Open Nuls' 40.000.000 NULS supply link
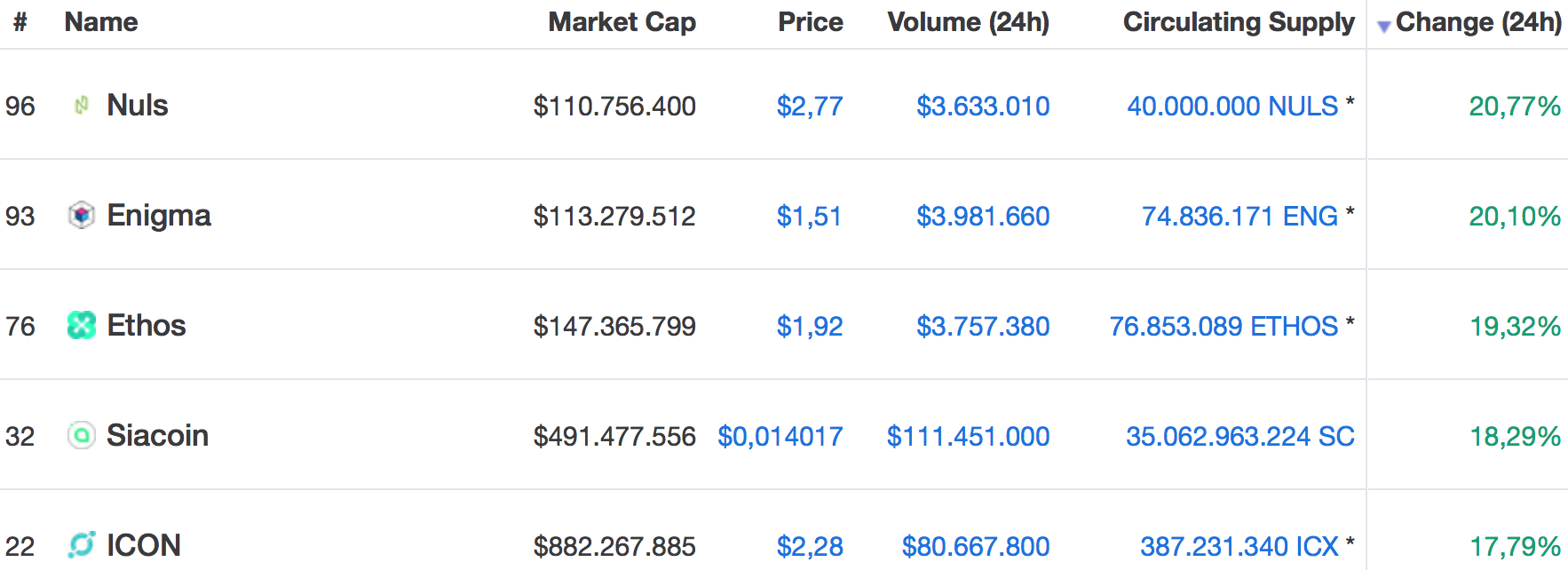1568x570 pixels. click(1231, 107)
